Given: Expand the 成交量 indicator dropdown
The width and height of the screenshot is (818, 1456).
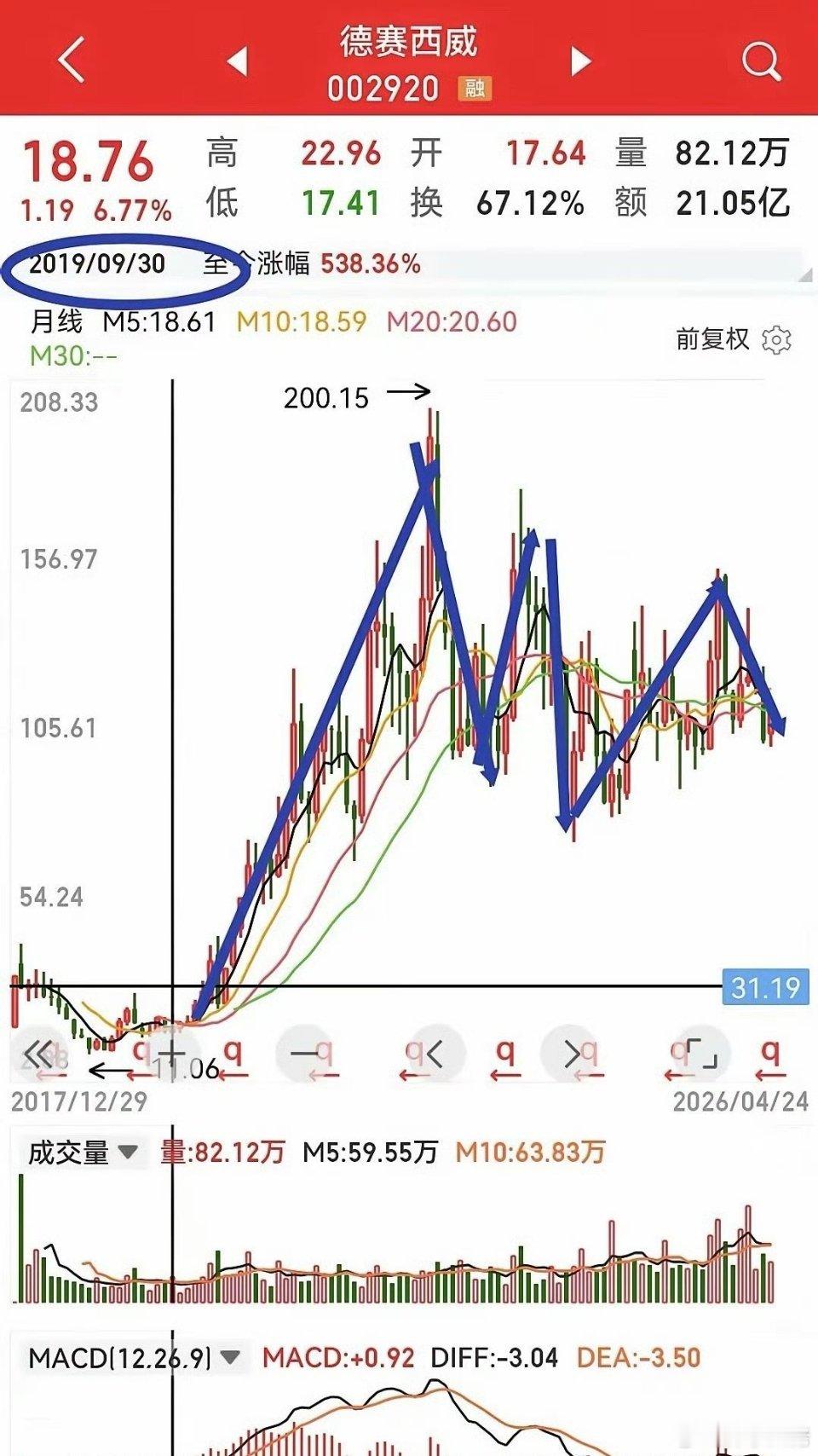Looking at the screenshot, I should tap(130, 1151).
